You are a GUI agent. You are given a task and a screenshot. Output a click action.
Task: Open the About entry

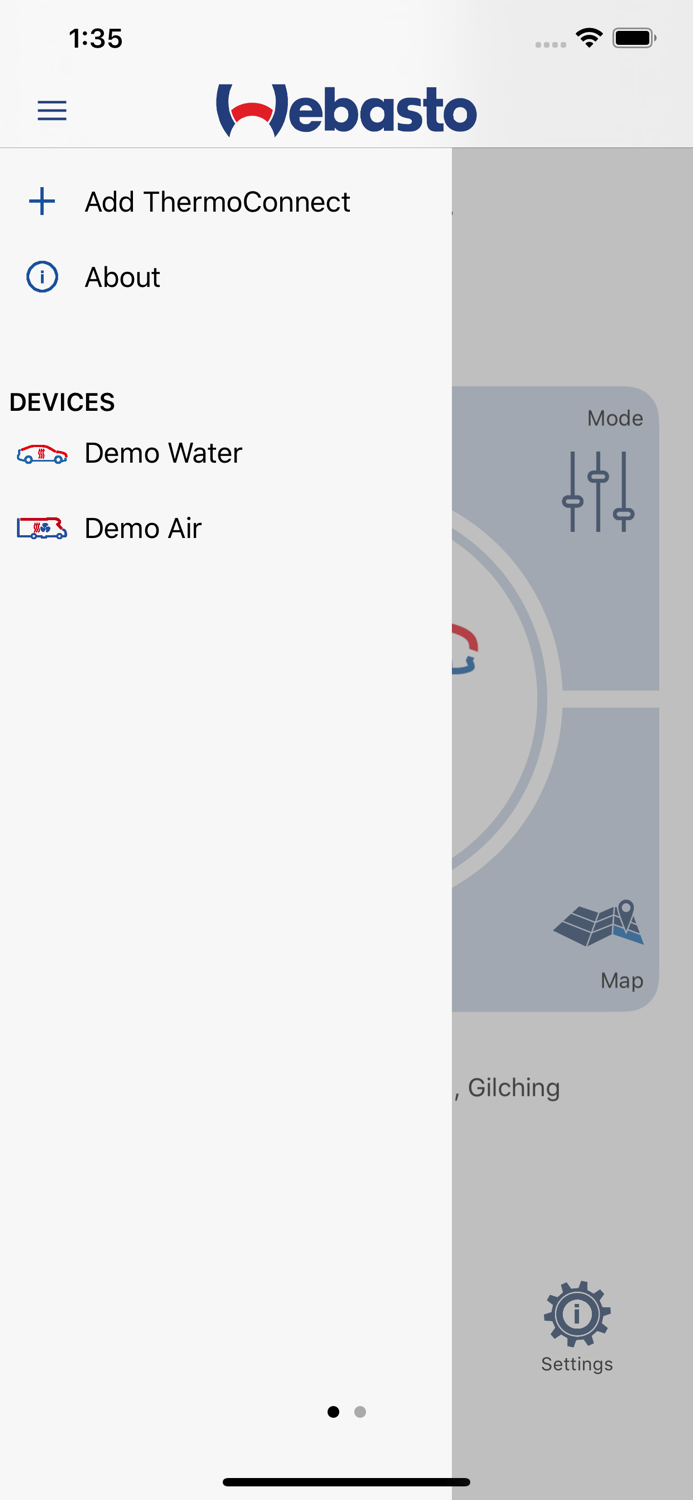click(226, 277)
